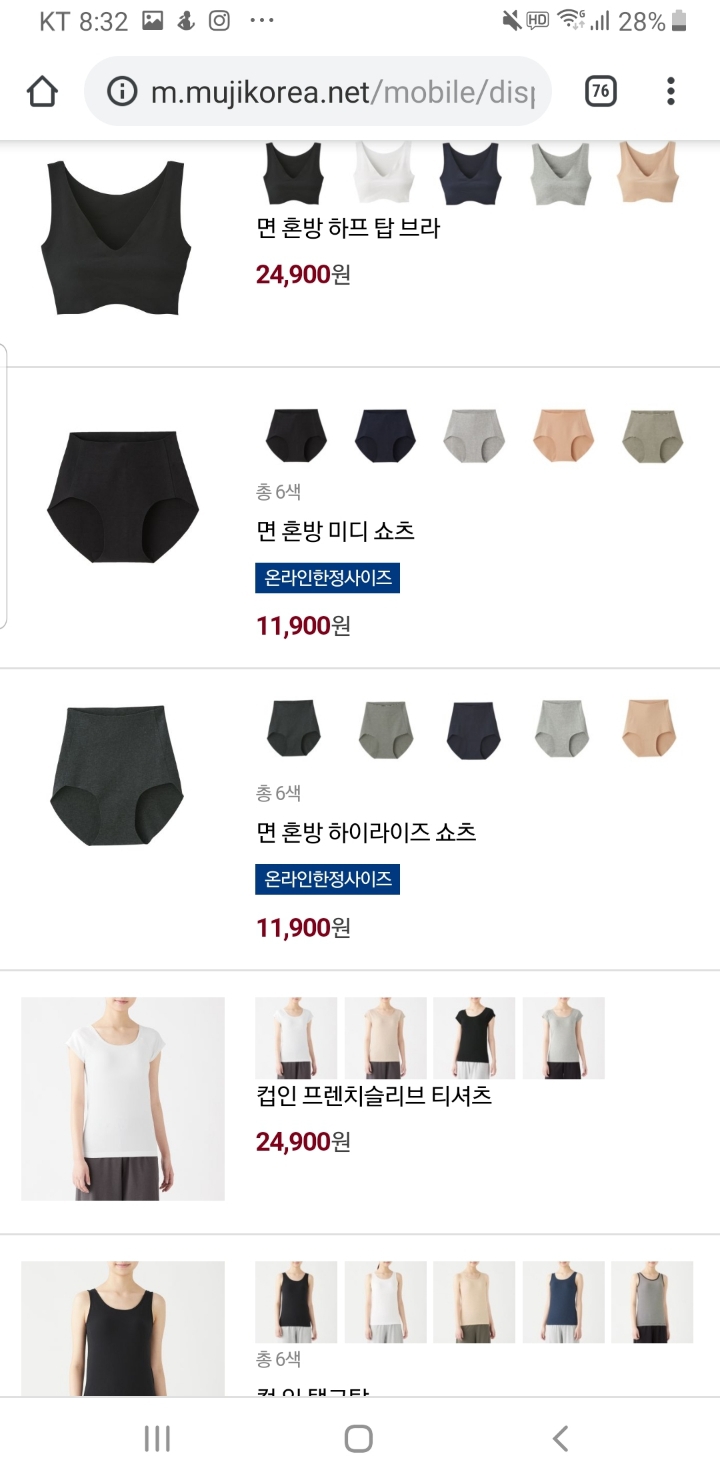This screenshot has width=720, height=1480.
Task: Choose the beige 하프 탑 브라 color swatch
Action: pyautogui.click(x=648, y=172)
